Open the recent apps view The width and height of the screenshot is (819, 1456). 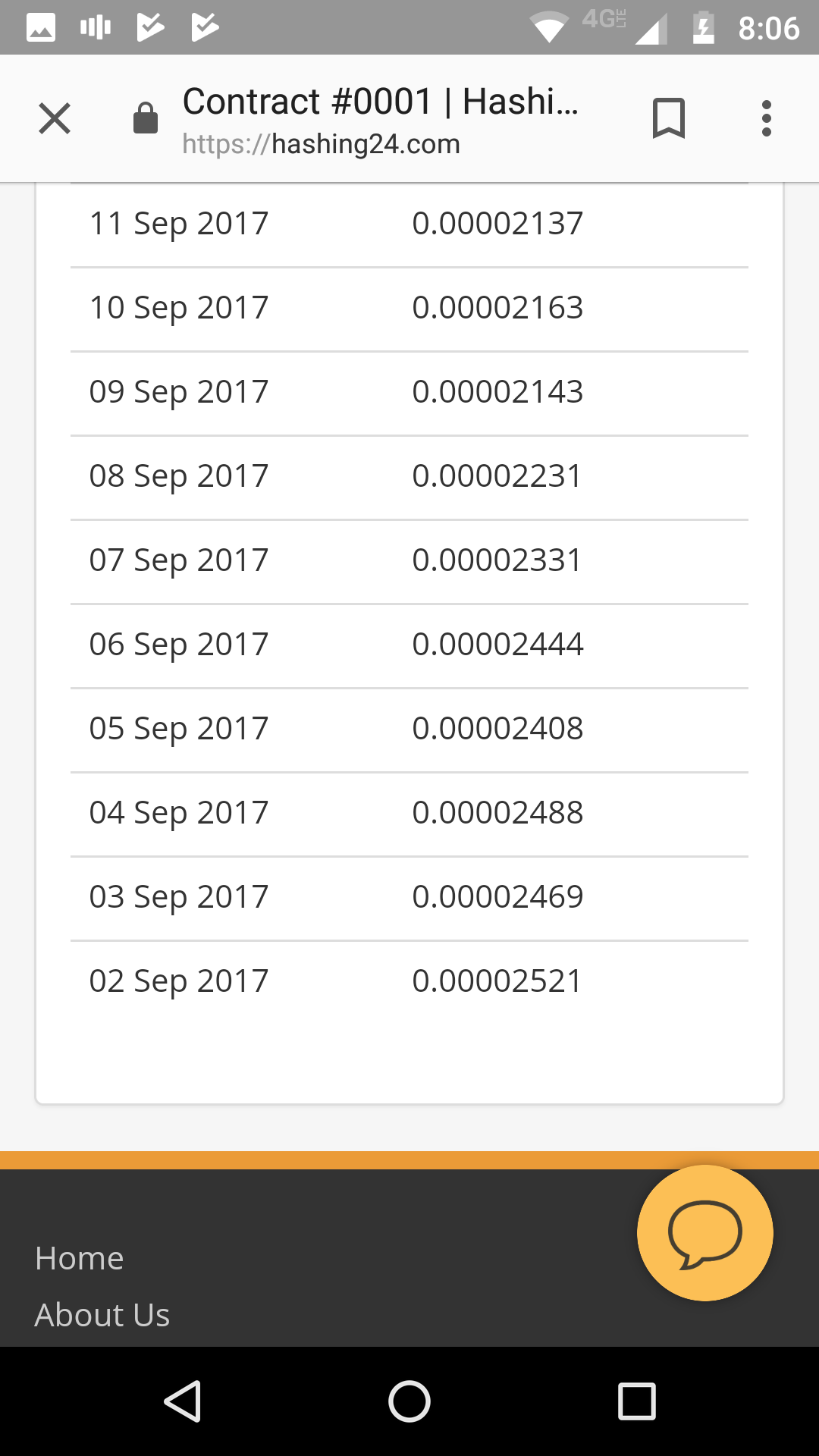[x=636, y=1401]
